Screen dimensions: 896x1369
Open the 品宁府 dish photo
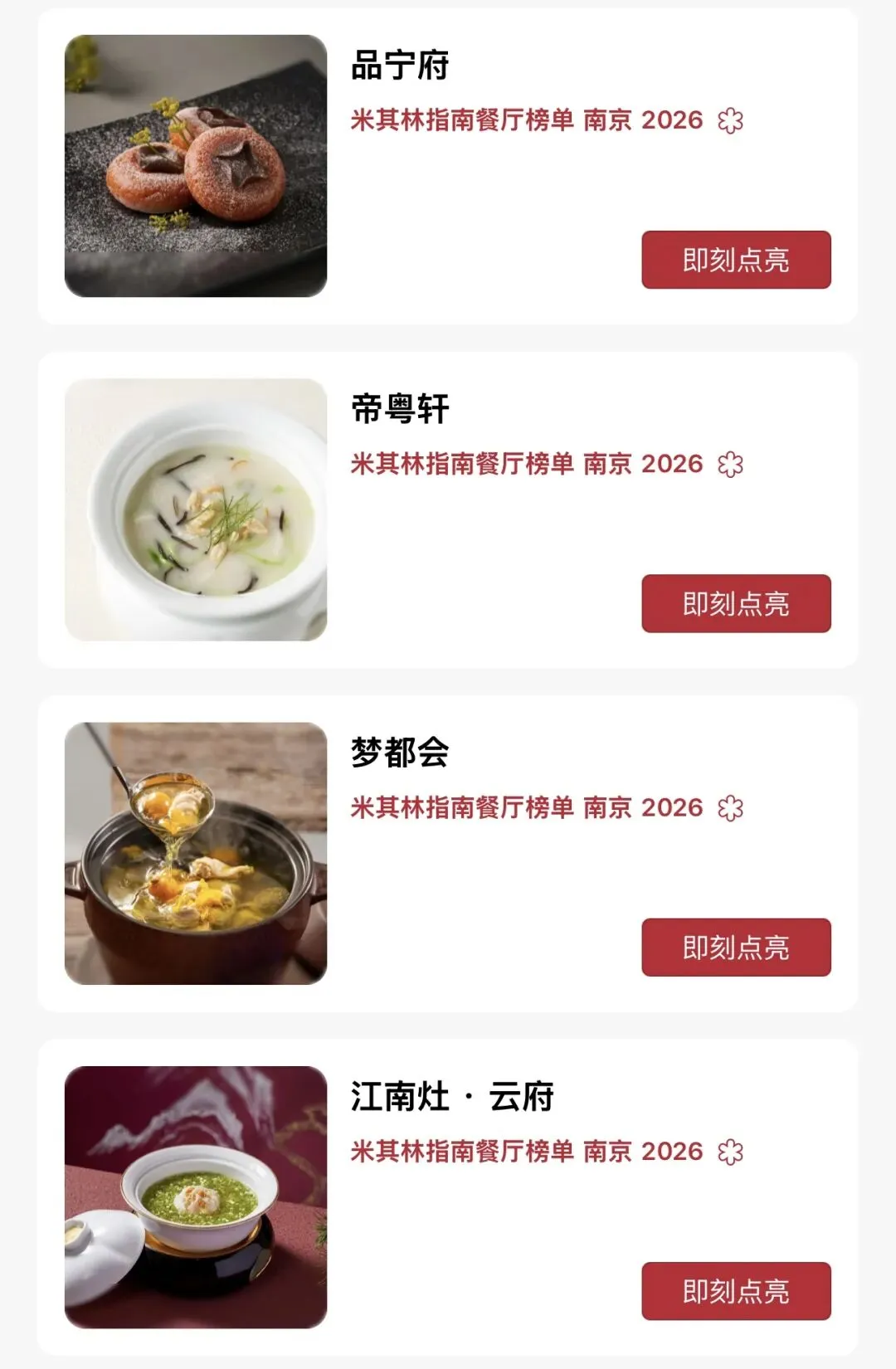[196, 166]
